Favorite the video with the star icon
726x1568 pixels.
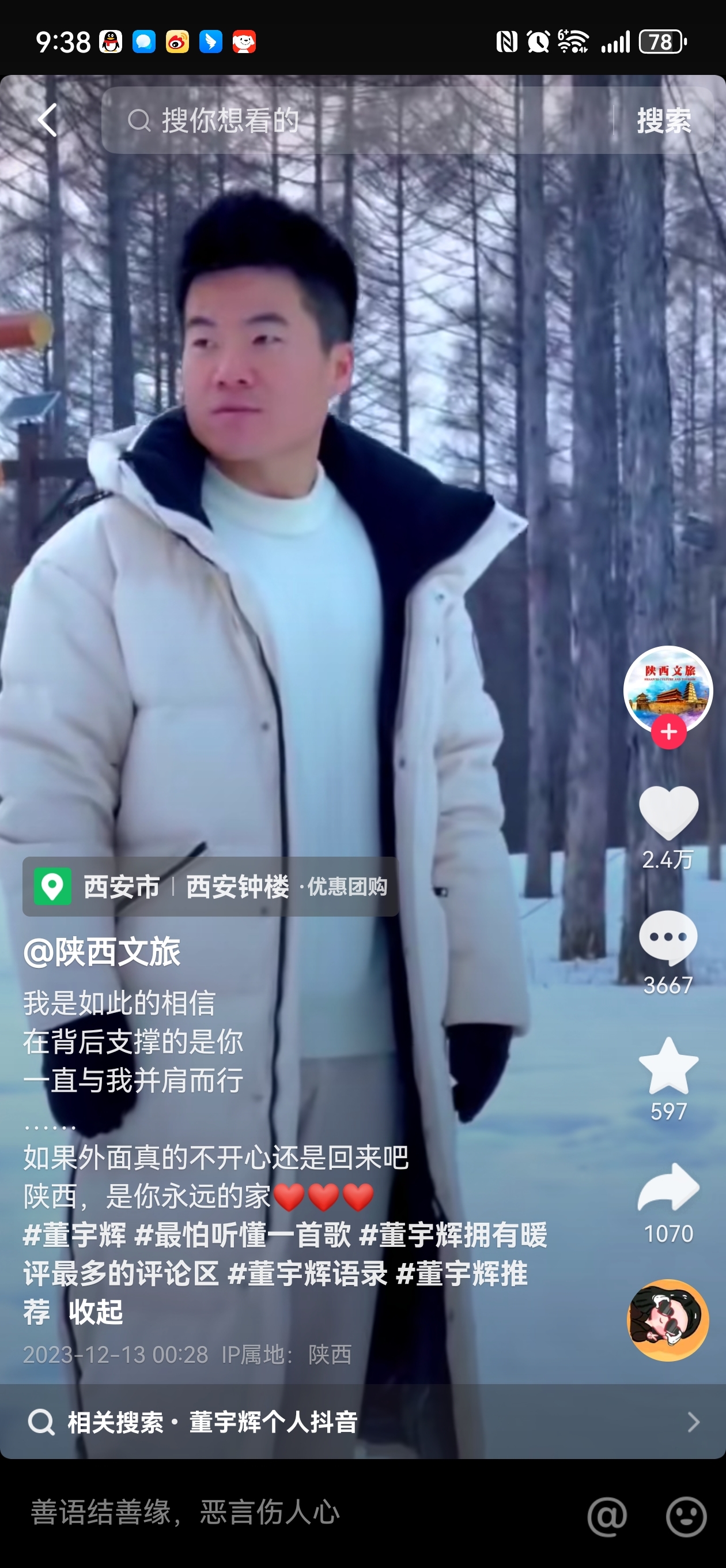tap(668, 1066)
